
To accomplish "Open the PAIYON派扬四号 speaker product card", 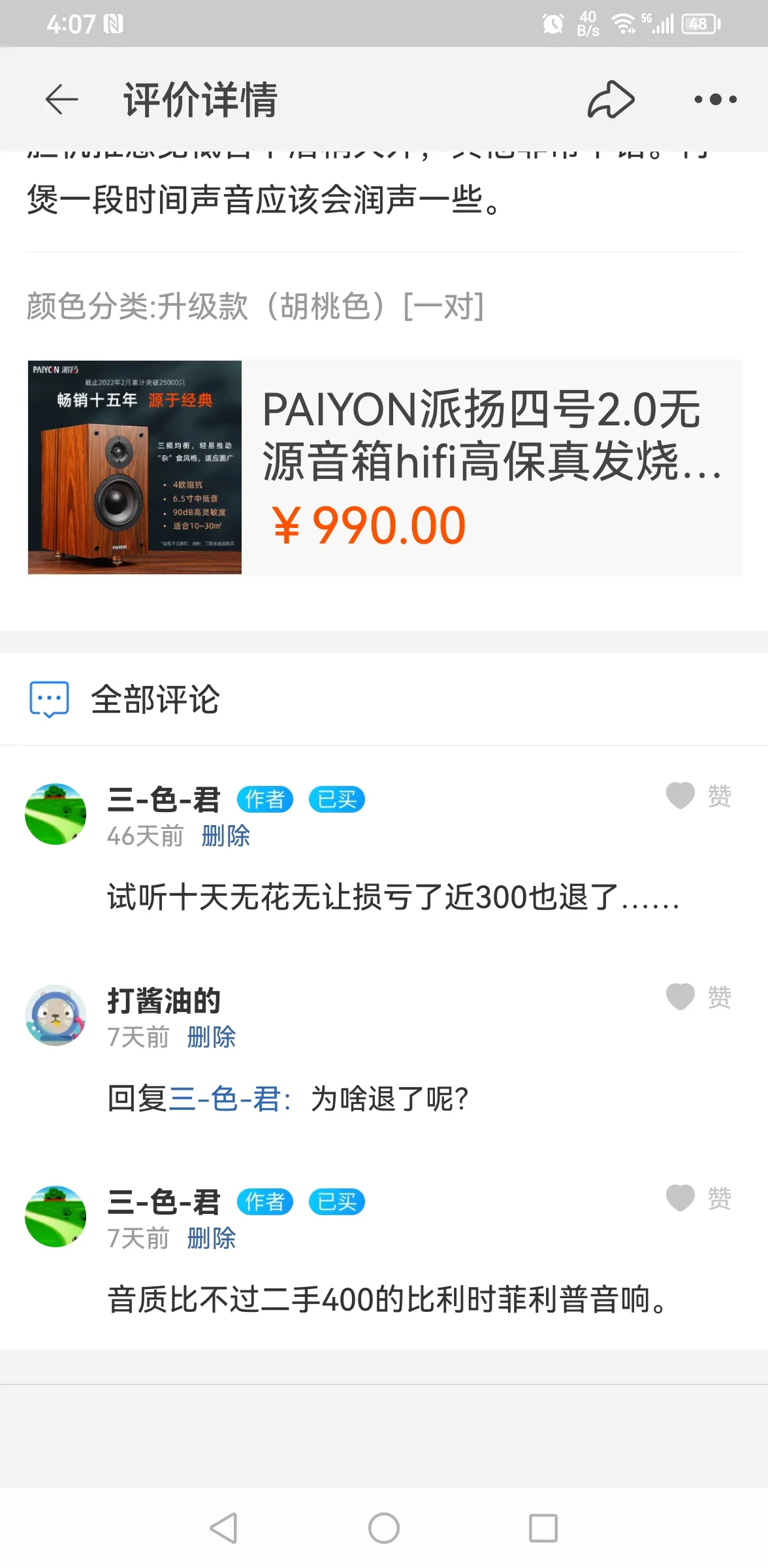I will 384,467.
